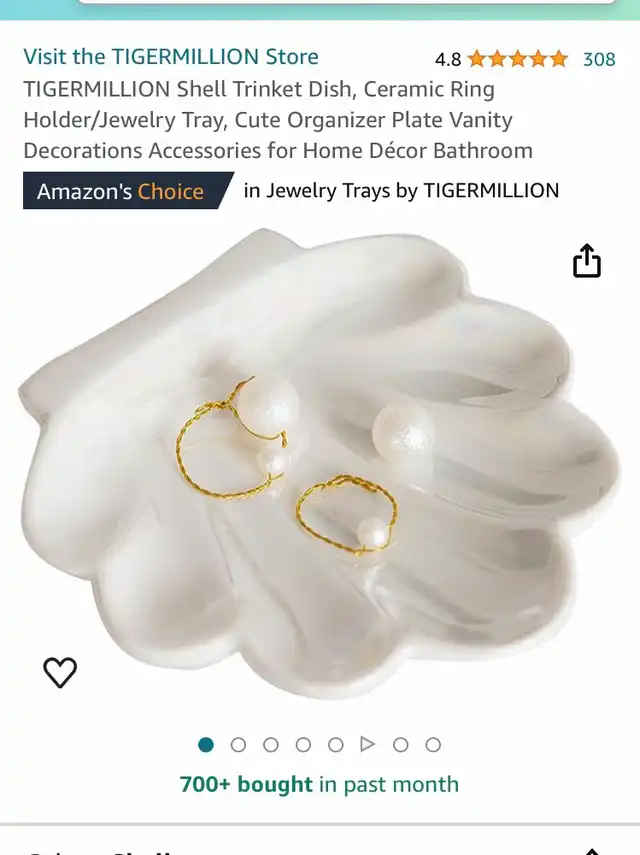The width and height of the screenshot is (640, 855).
Task: Add the dish to wish list heart
Action: pos(60,673)
